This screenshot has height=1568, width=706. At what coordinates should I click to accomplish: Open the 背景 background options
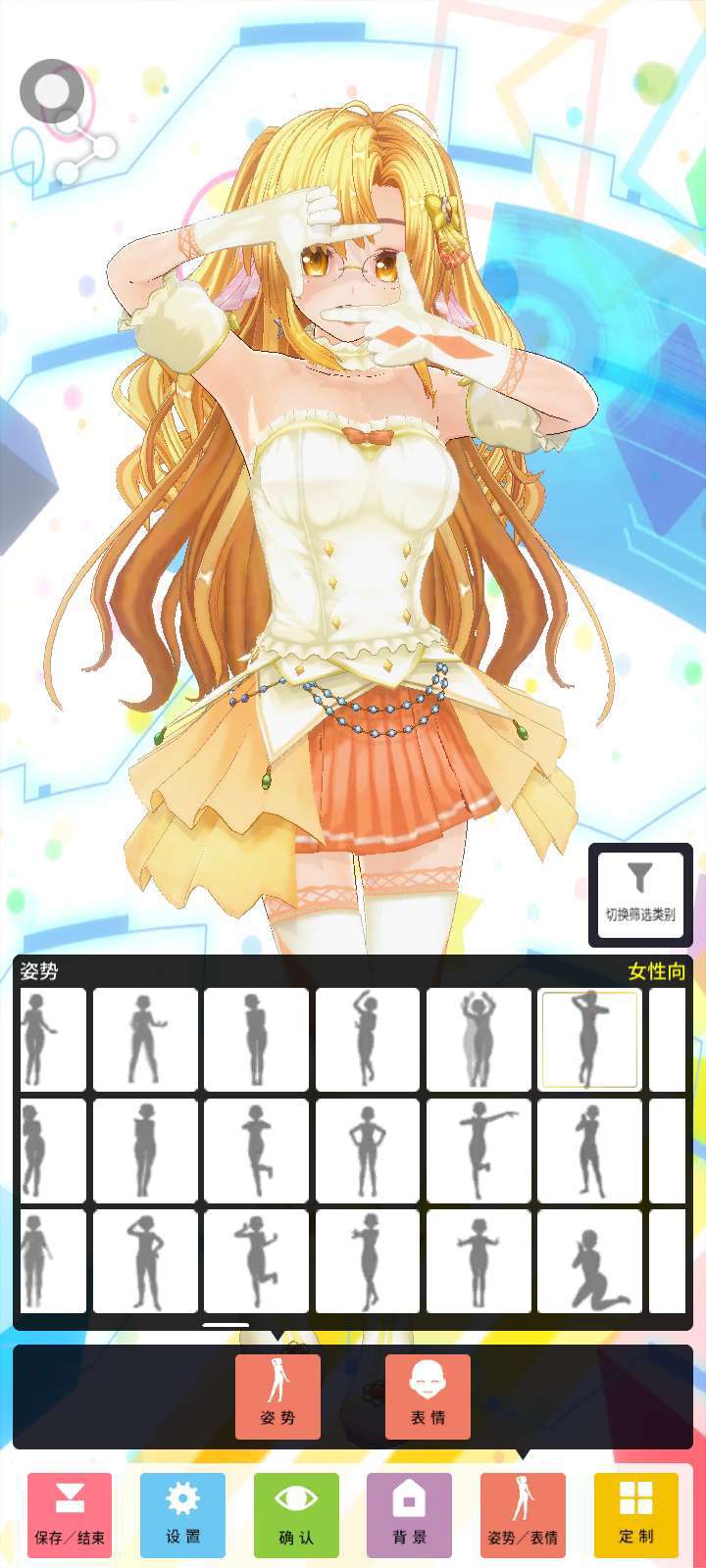(409, 1514)
